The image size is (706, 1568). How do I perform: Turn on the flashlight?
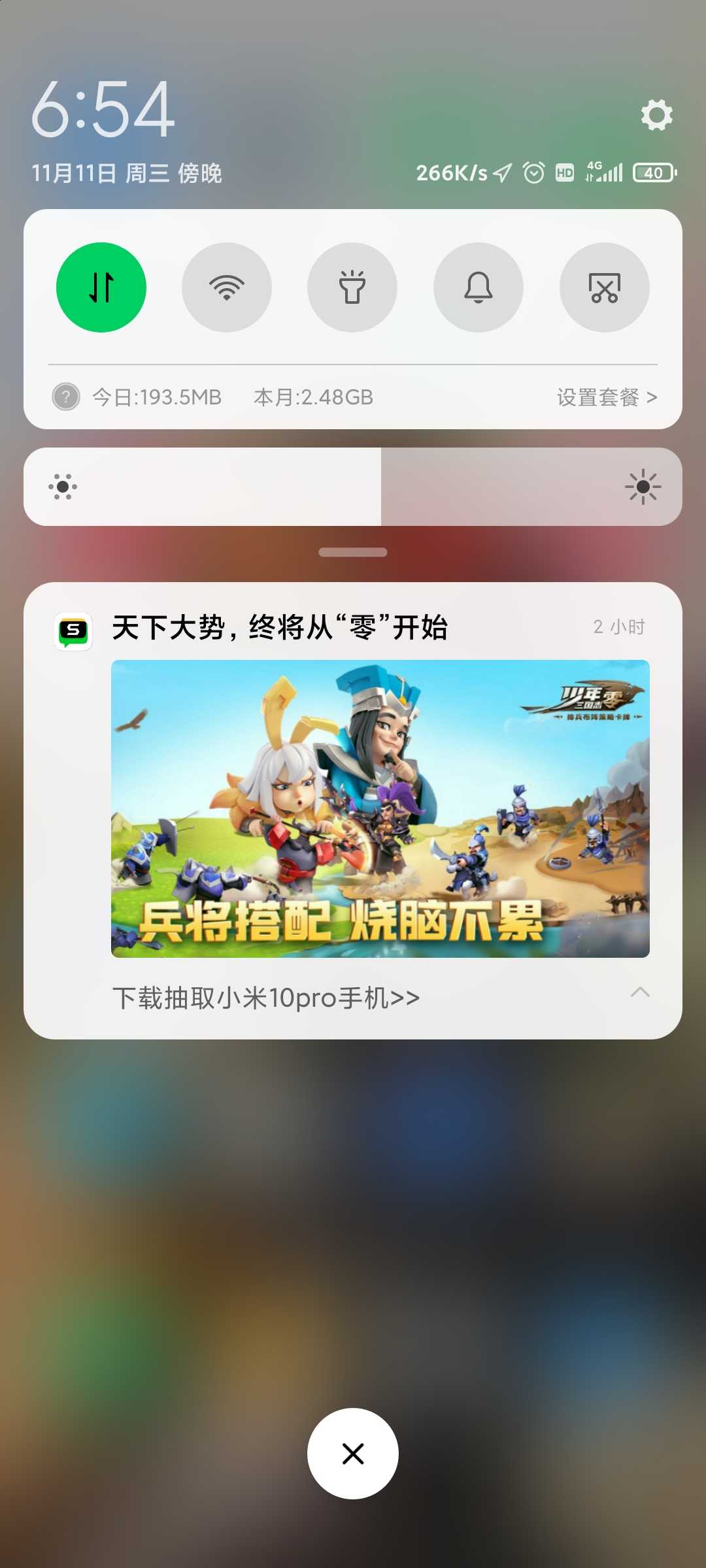click(x=352, y=287)
